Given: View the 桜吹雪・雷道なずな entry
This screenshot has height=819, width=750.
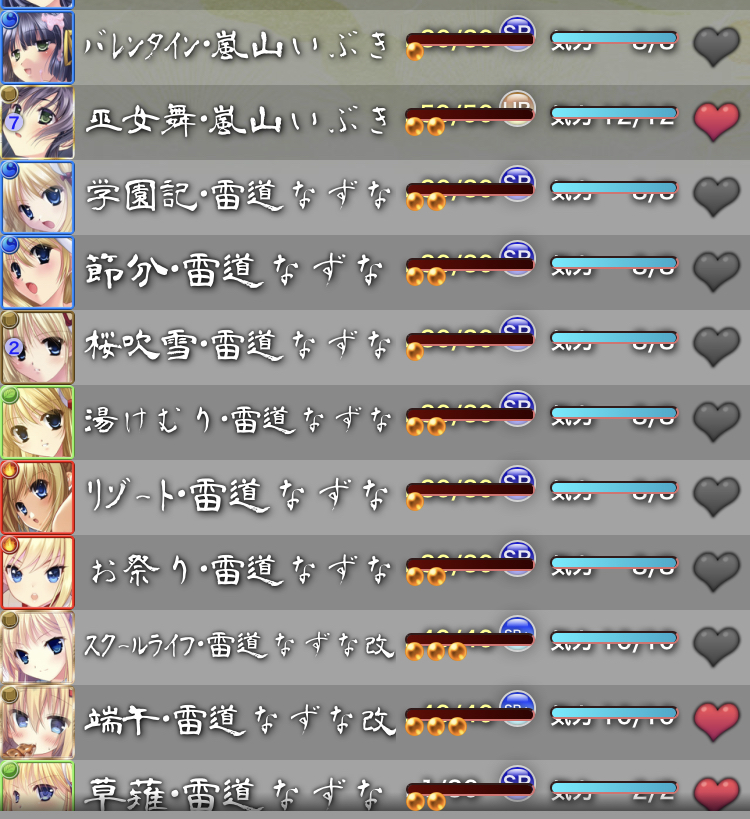Looking at the screenshot, I should (238, 347).
